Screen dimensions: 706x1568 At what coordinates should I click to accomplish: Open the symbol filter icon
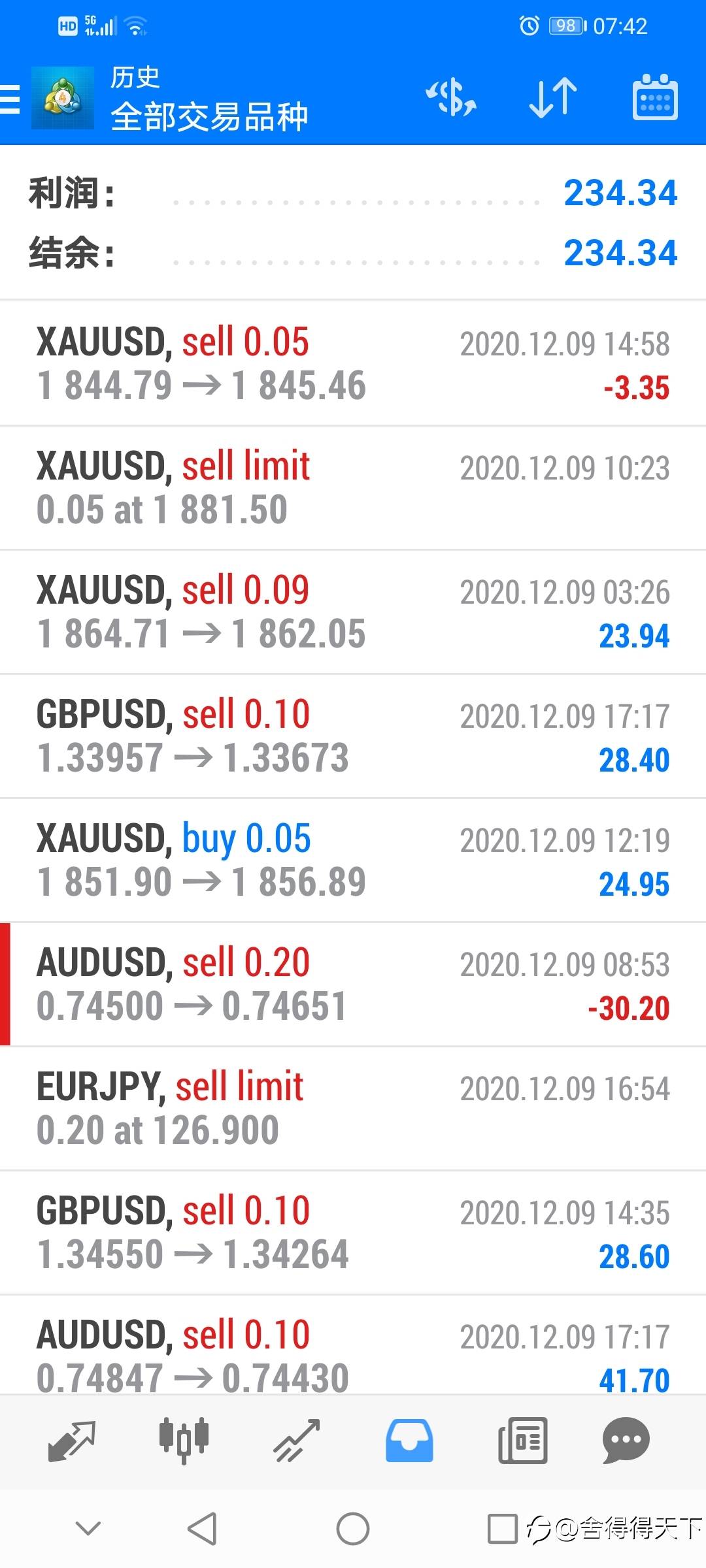coord(451,98)
